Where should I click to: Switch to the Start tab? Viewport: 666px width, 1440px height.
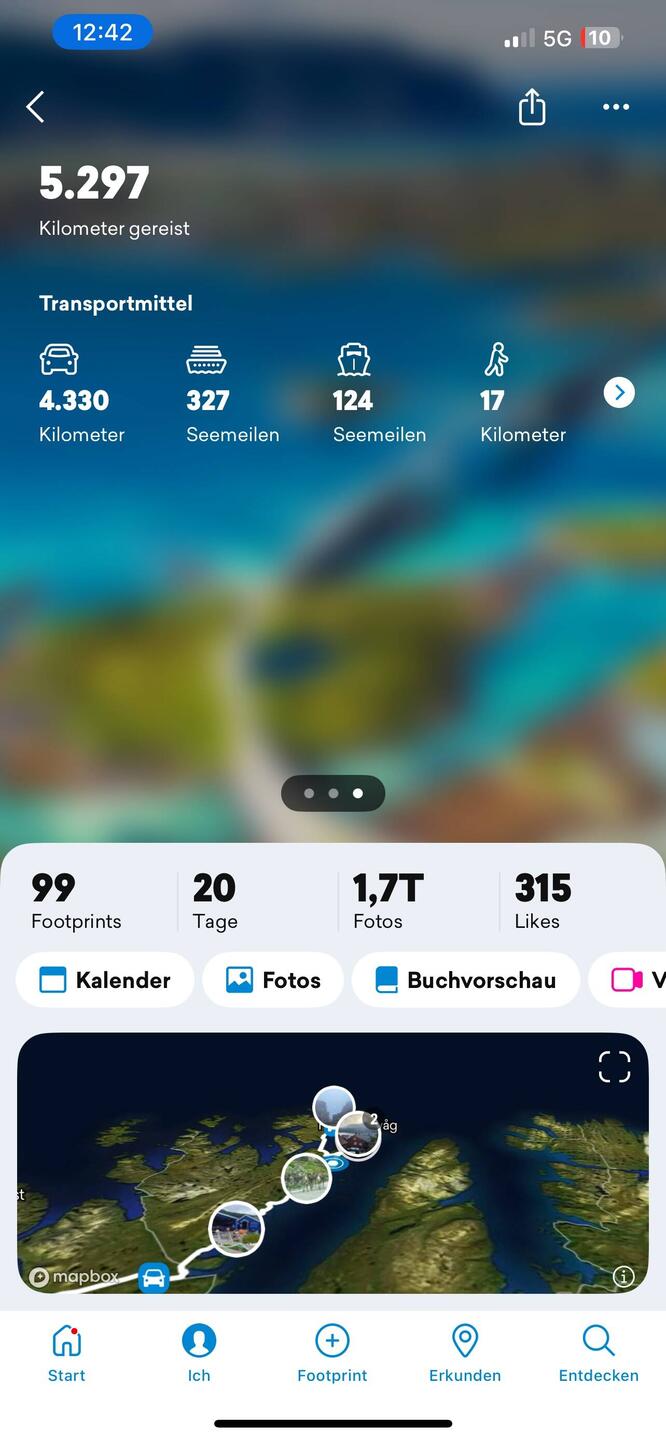tap(66, 1354)
